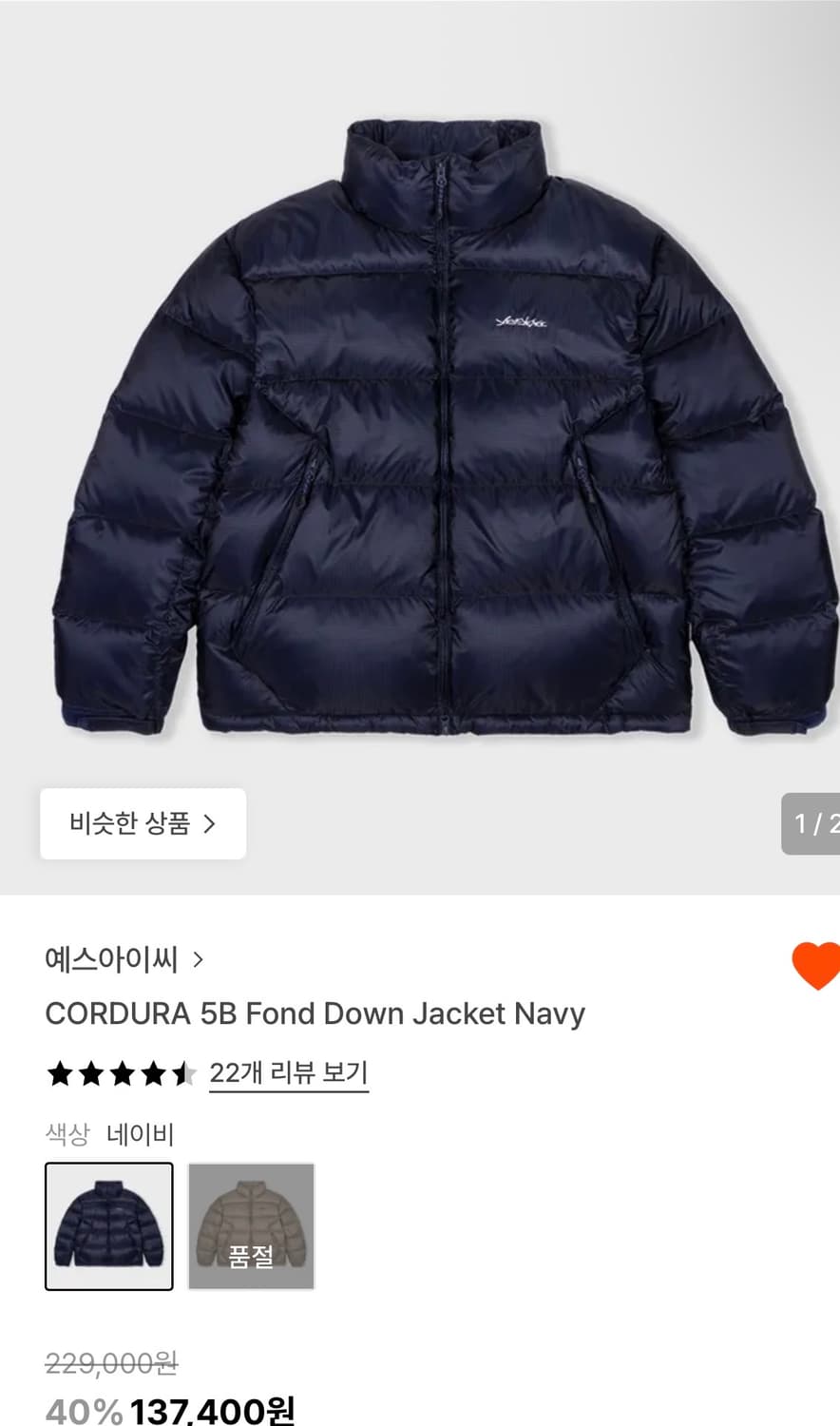Select the 색상 네이비 label row
840x1426 pixels.
[109, 1134]
